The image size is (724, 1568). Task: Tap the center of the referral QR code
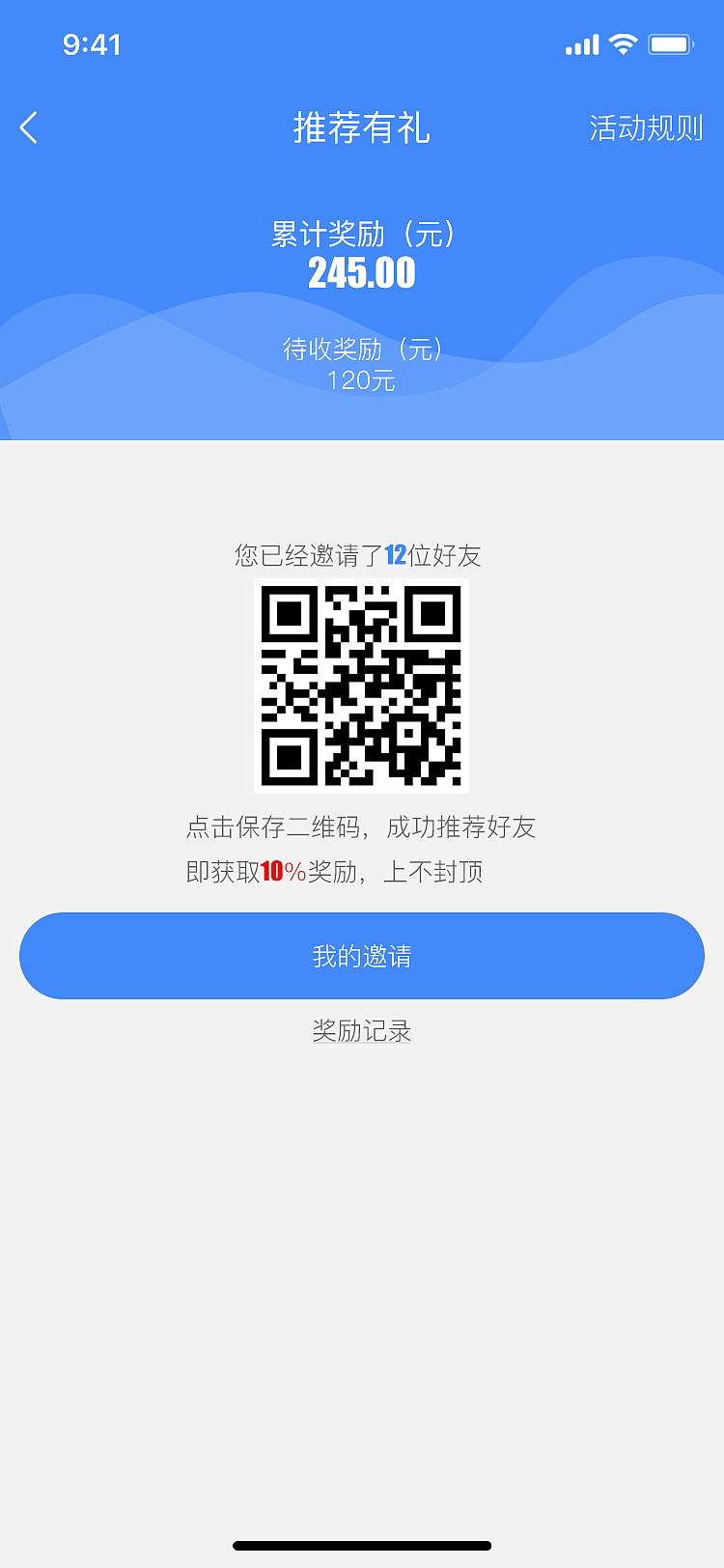[x=361, y=688]
